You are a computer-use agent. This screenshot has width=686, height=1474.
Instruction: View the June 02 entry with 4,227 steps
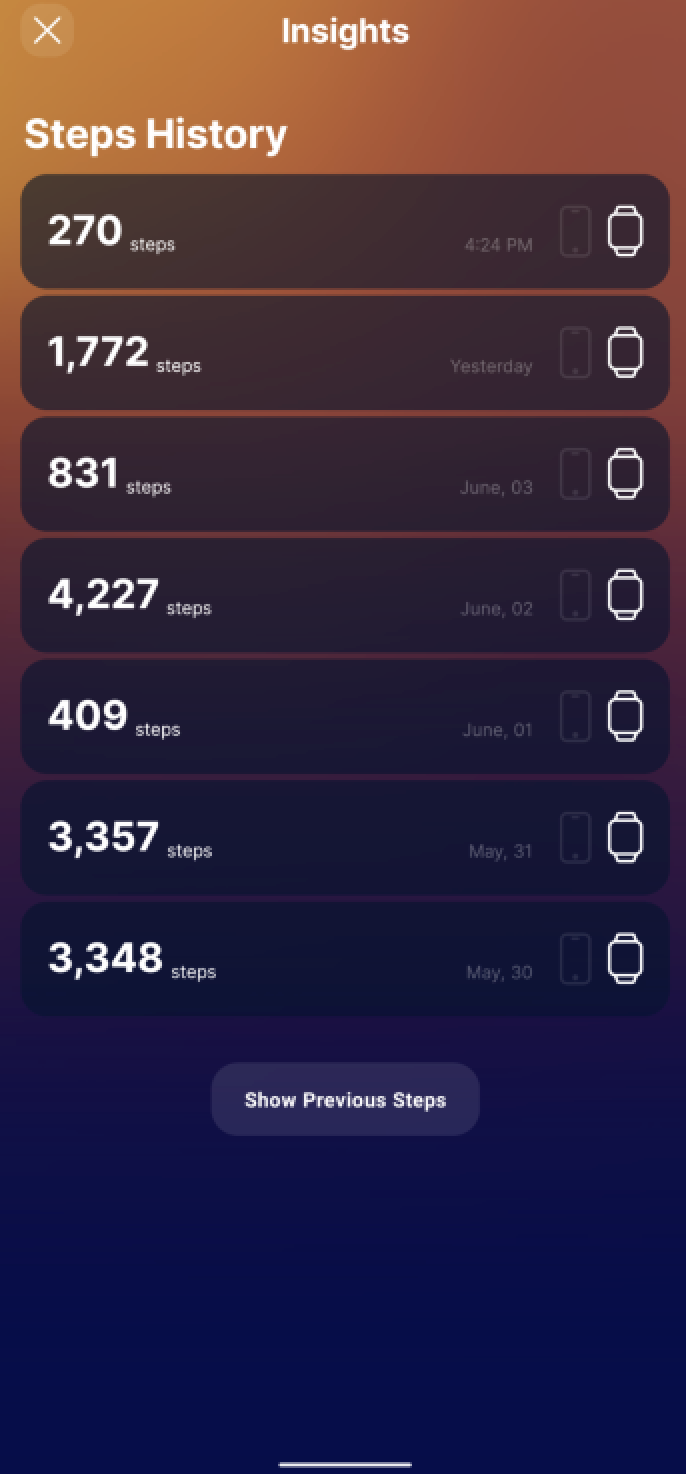coord(344,595)
